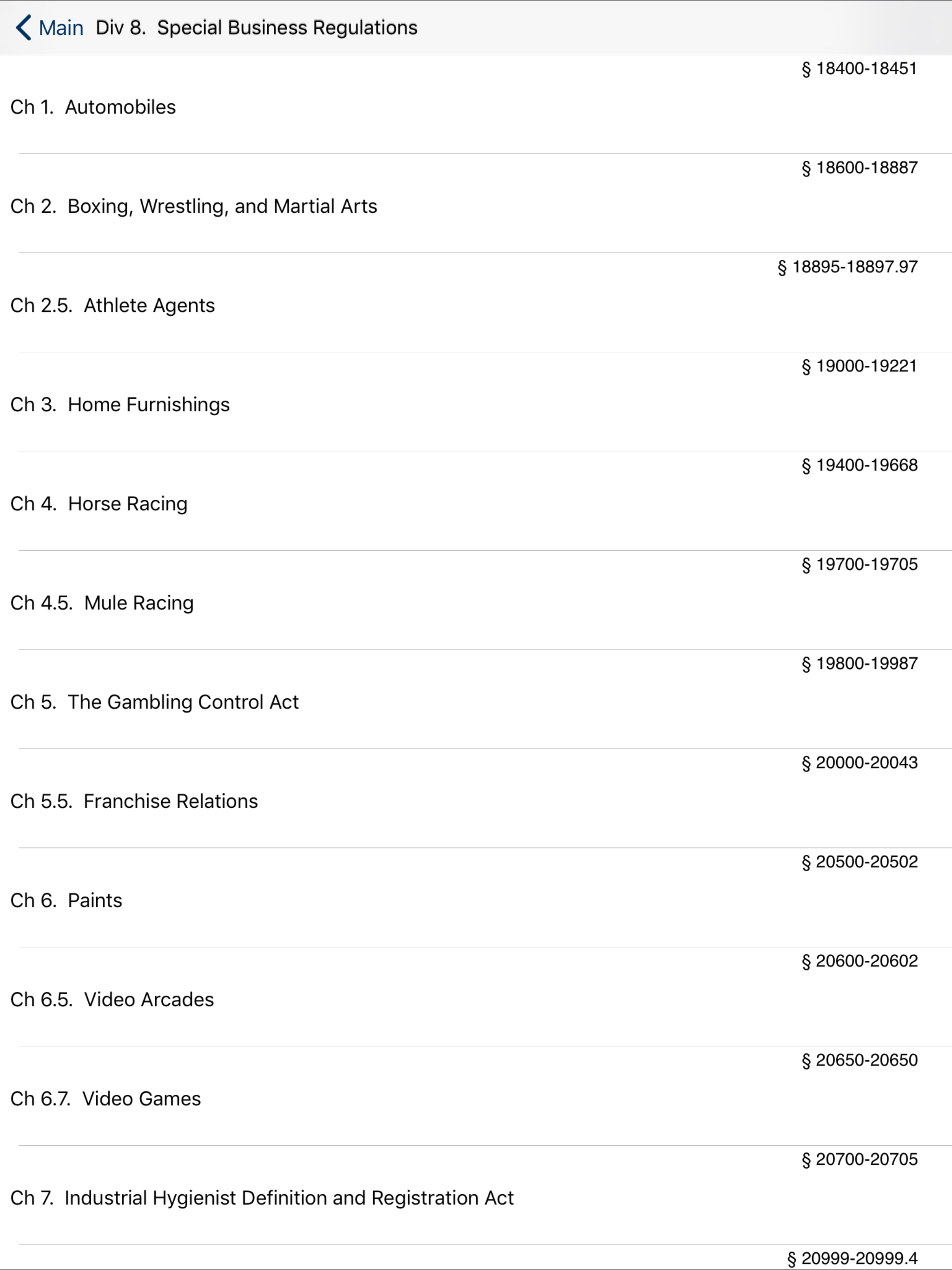The height and width of the screenshot is (1270, 952).
Task: Open Ch 1. Automobiles
Action: tap(93, 107)
